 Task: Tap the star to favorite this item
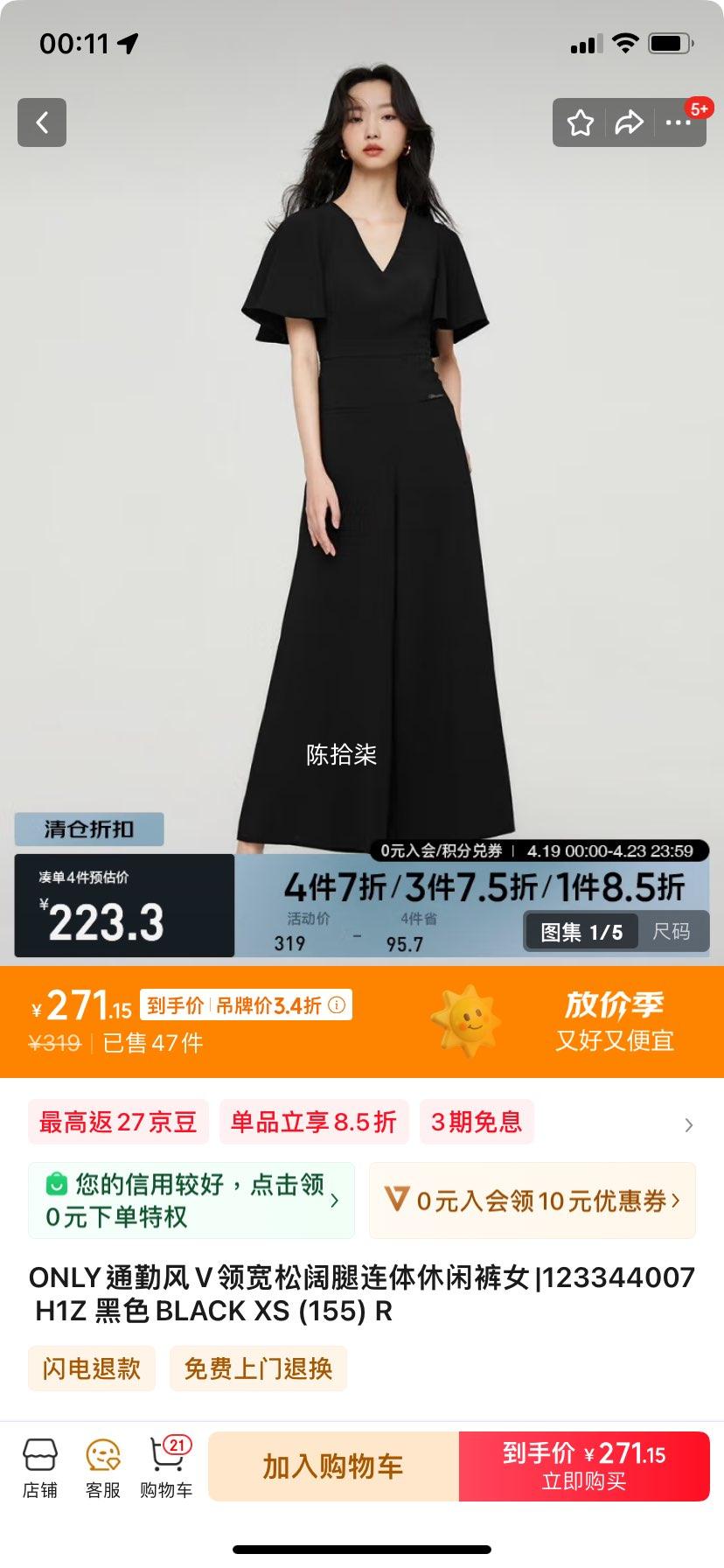(x=581, y=123)
